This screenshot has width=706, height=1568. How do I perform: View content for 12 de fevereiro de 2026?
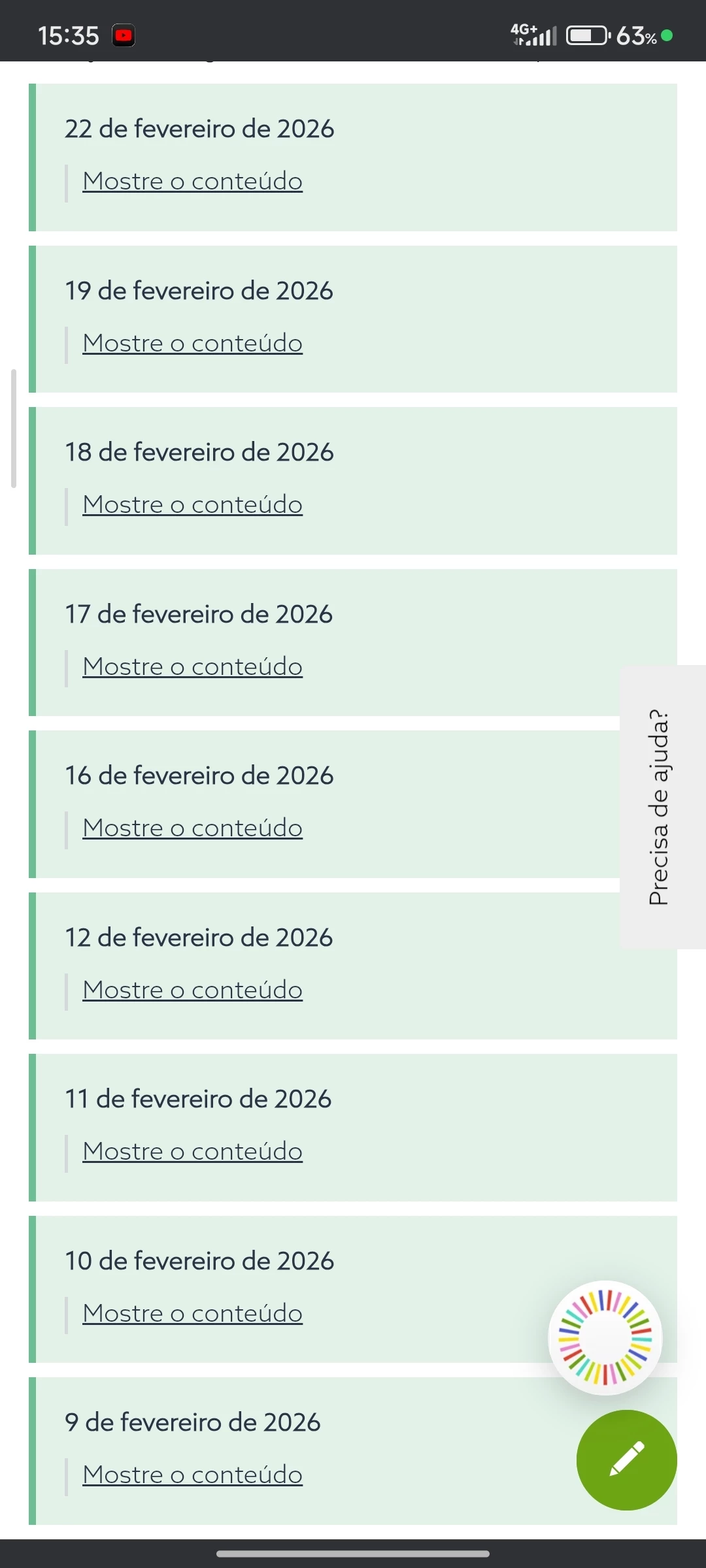pyautogui.click(x=192, y=990)
